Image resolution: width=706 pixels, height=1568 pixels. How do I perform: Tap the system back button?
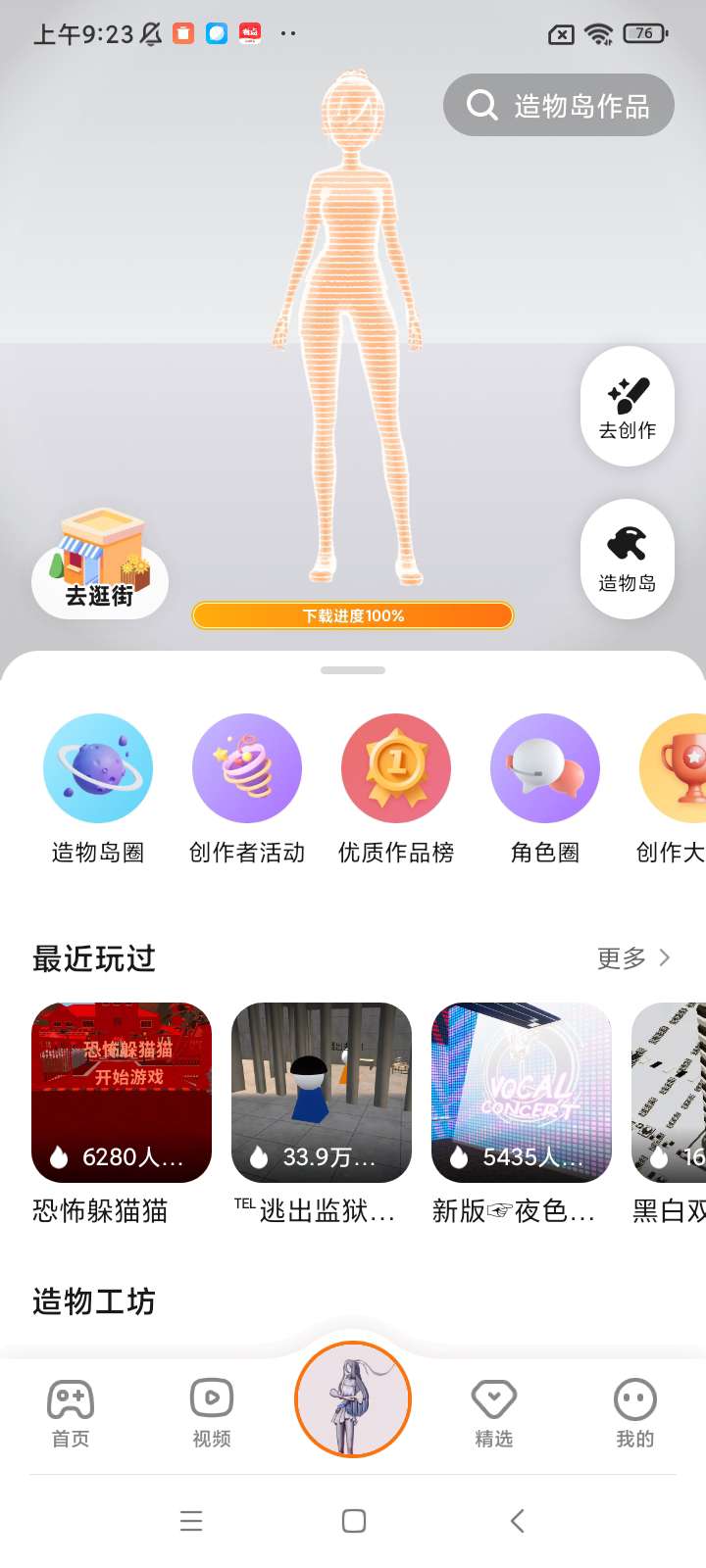tap(518, 1521)
